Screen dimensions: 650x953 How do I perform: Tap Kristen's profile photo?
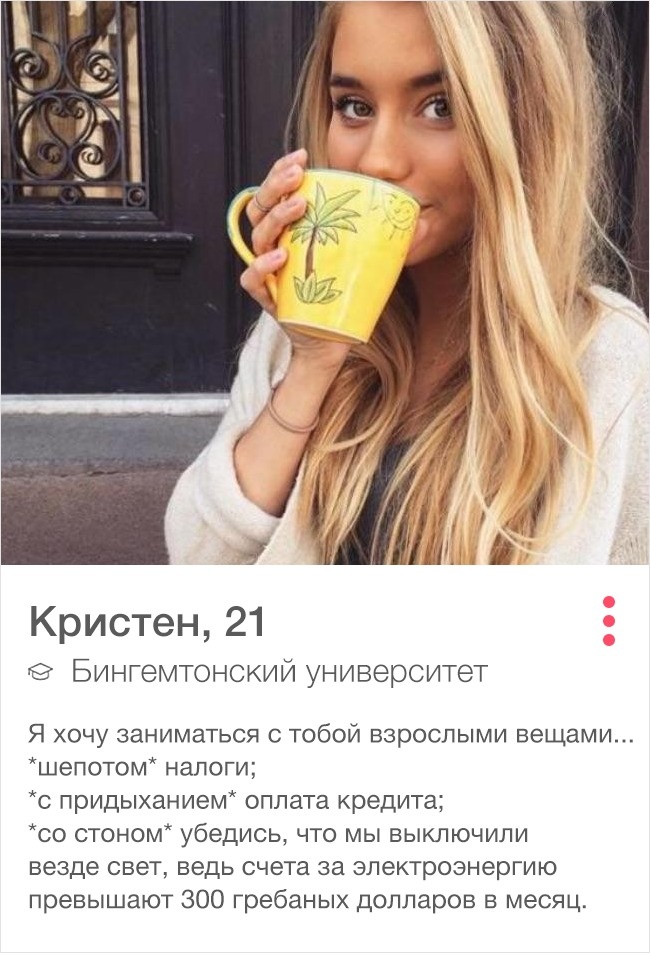[325, 283]
